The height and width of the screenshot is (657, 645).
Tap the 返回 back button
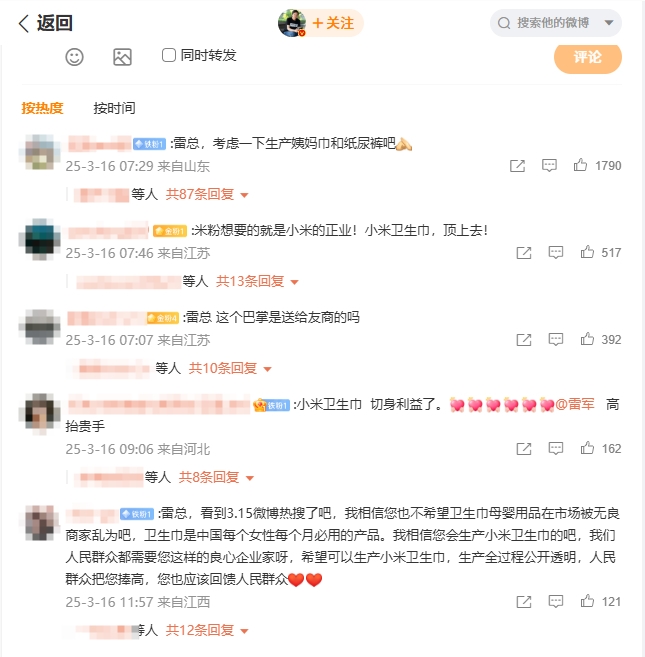45,23
